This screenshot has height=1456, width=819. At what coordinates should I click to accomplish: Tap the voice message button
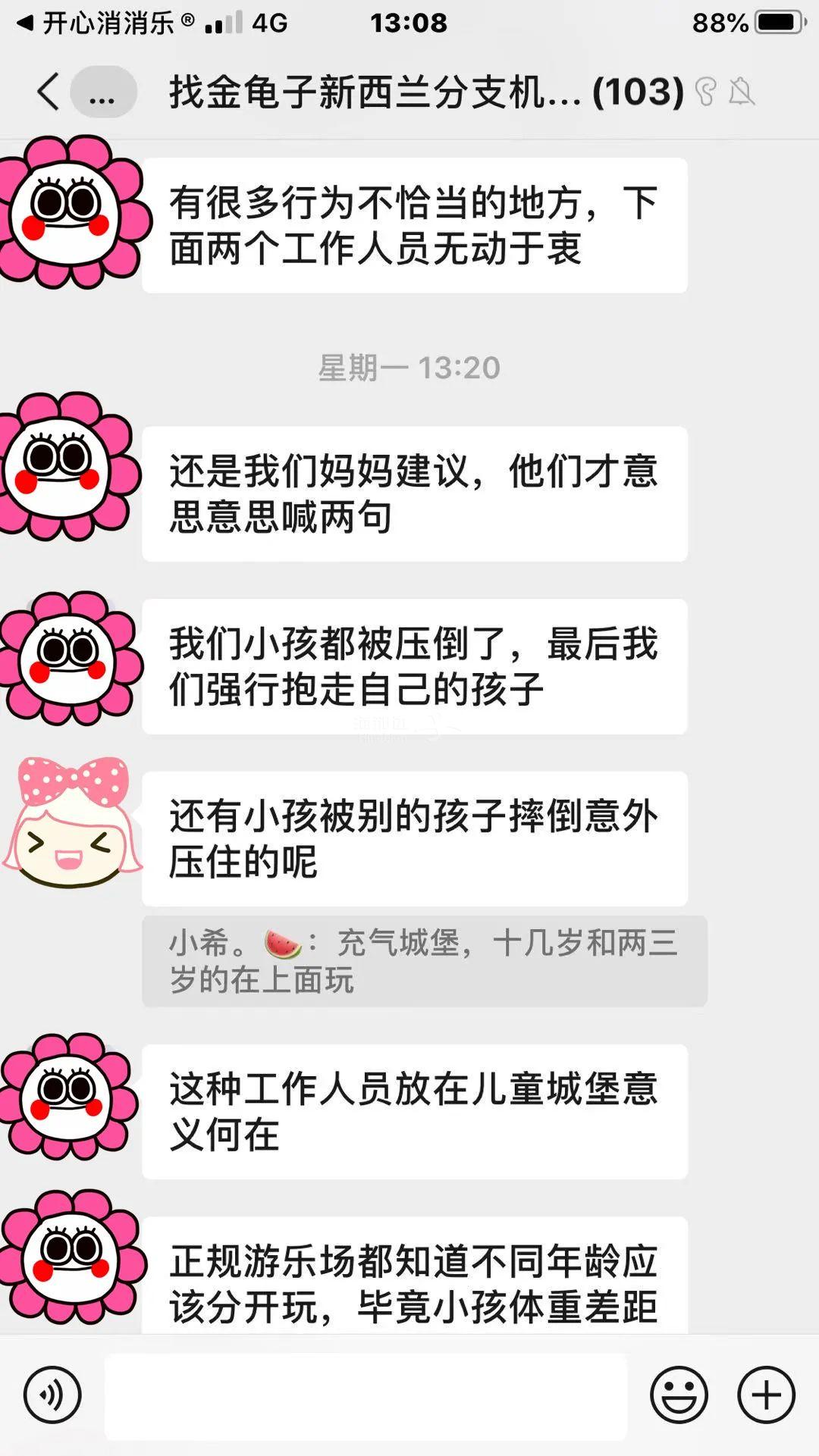(52, 1395)
